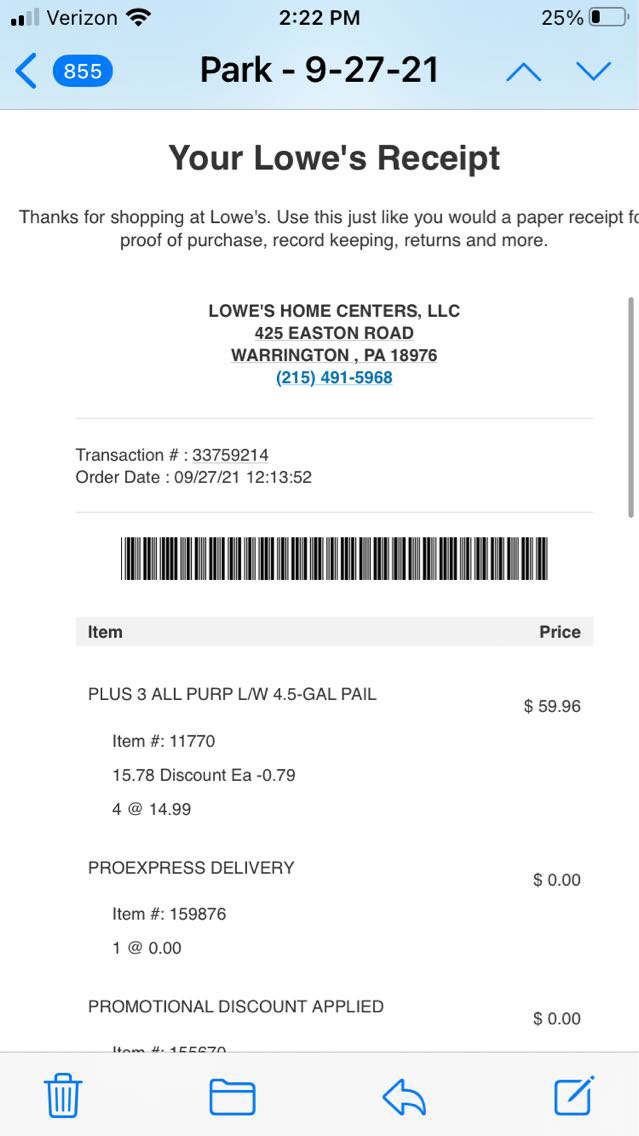Open the 425 Easton Road address link
Image resolution: width=639 pixels, height=1136 pixels.
pos(334,333)
